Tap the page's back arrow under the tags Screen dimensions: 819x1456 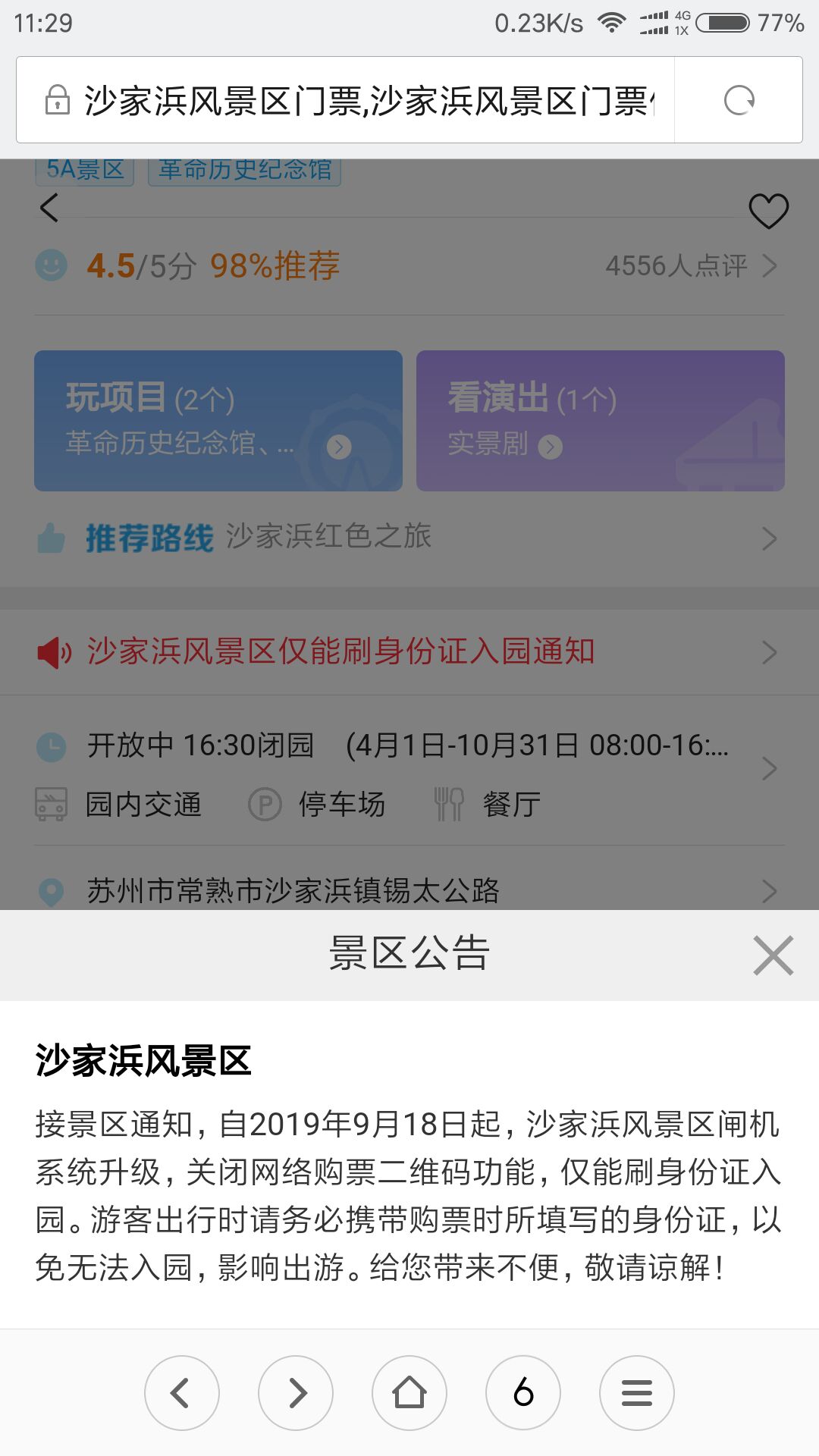point(49,208)
